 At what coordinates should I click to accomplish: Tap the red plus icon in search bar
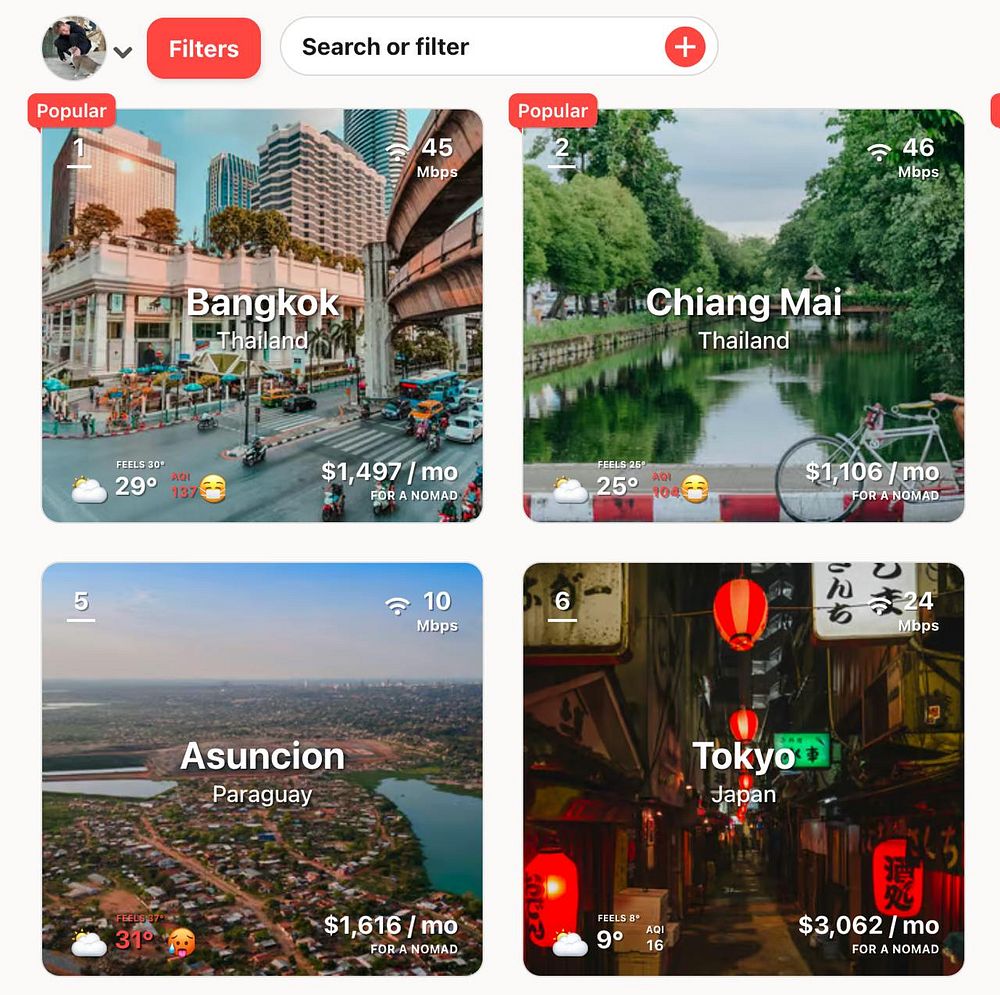click(x=685, y=46)
